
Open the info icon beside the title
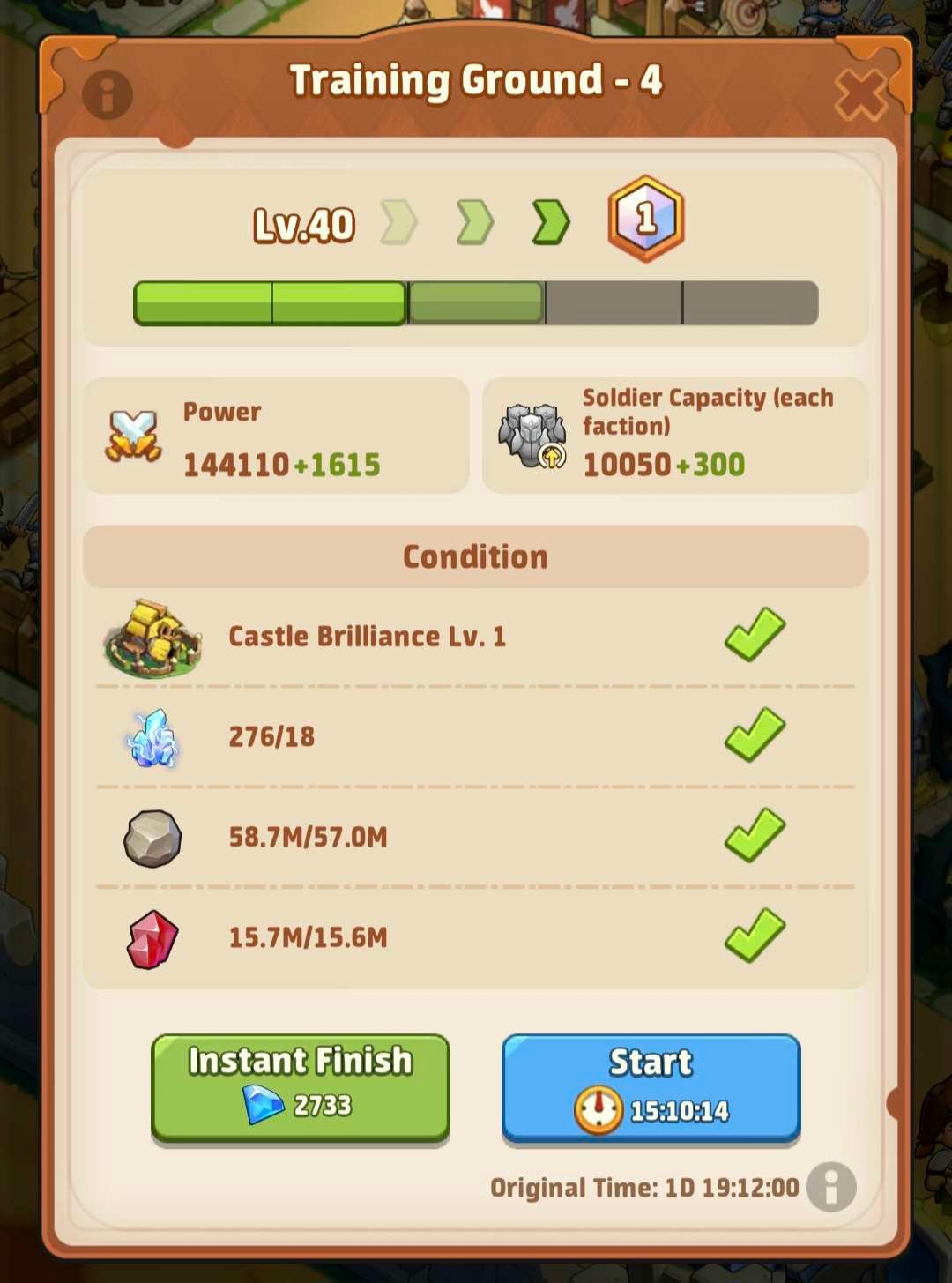[108, 94]
